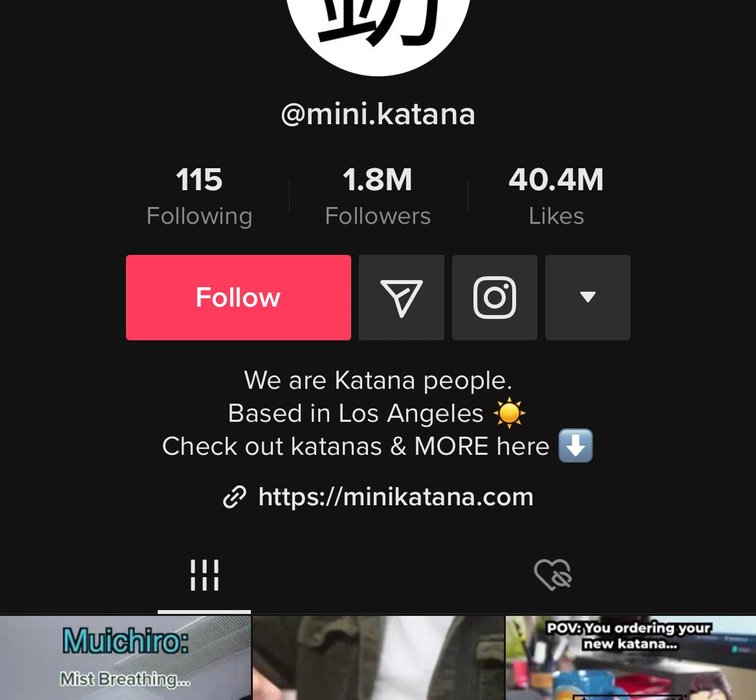The height and width of the screenshot is (700, 756).
Task: Open the POV ordering new katana video
Action: point(630,660)
